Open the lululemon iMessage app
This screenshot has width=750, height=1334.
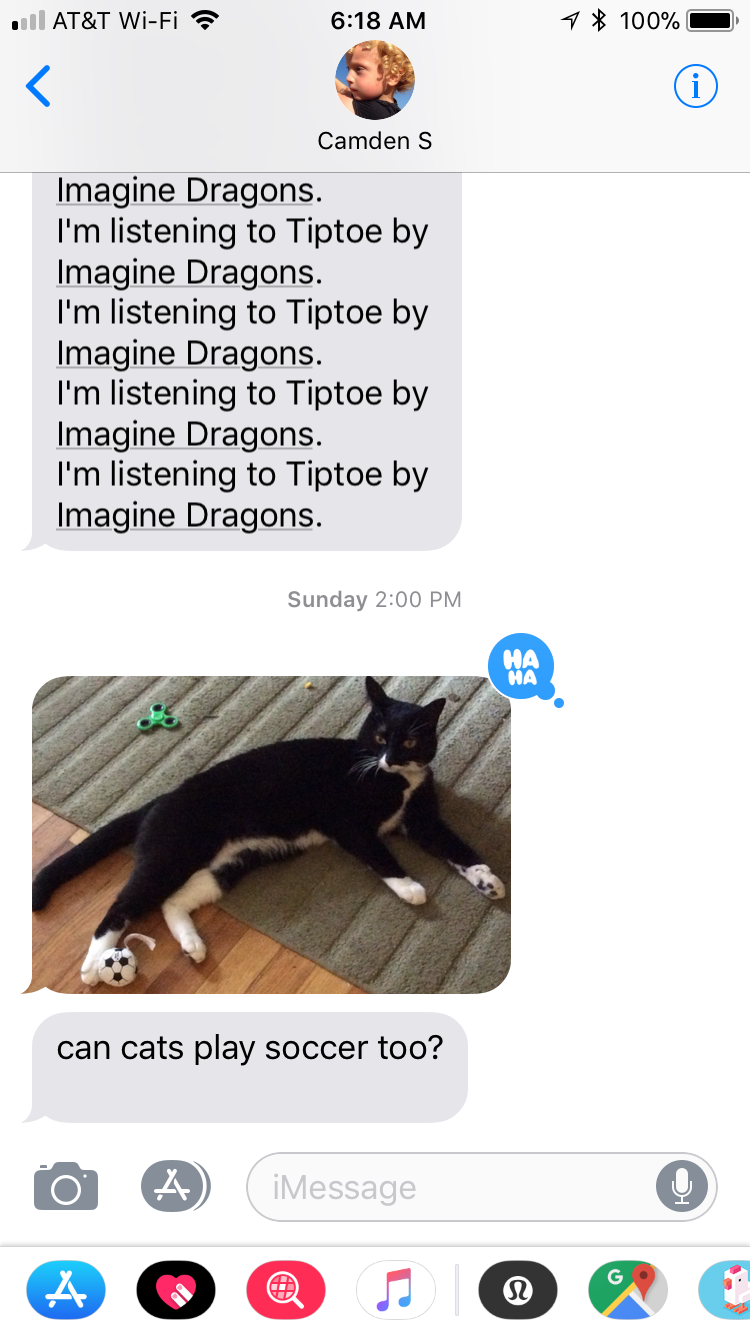[x=518, y=1289]
